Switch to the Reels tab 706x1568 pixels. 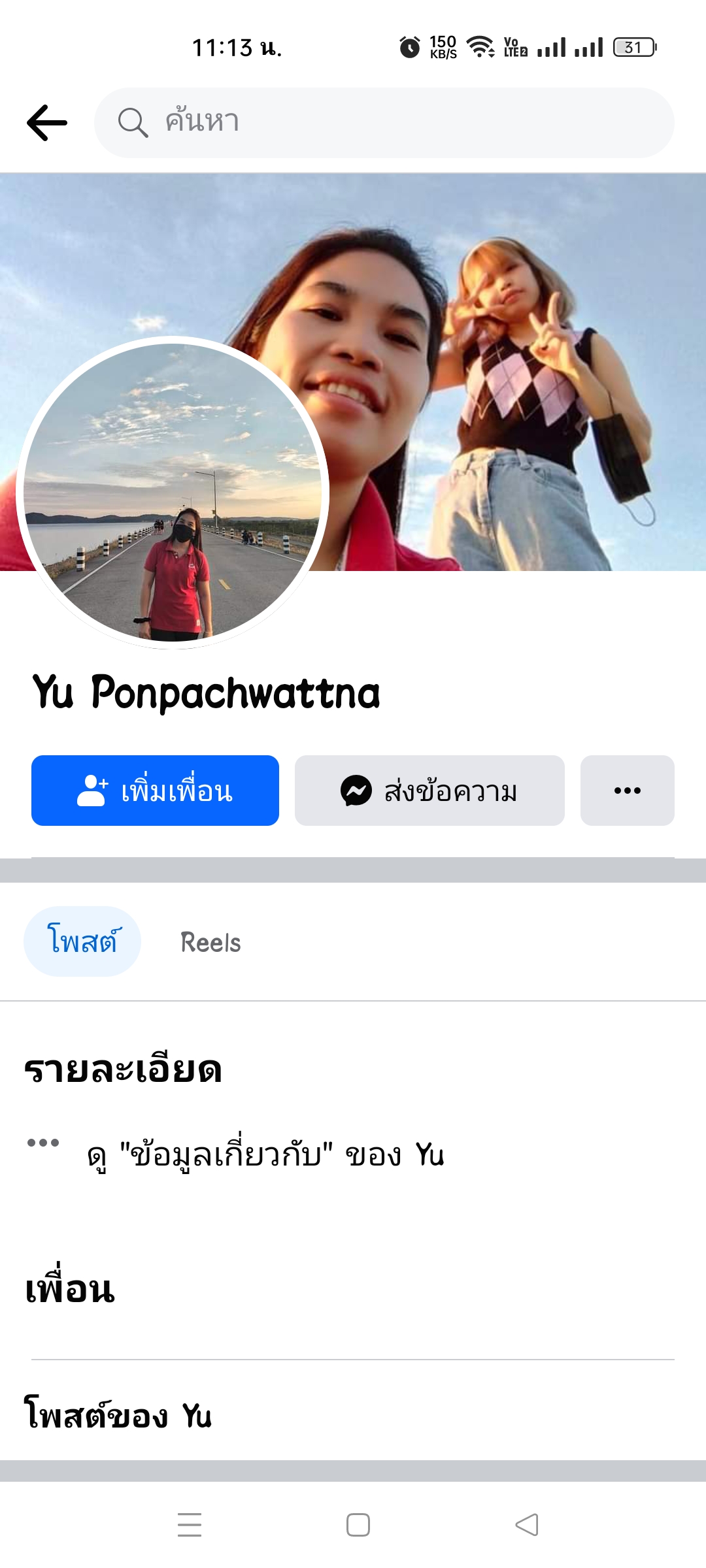pyautogui.click(x=210, y=942)
